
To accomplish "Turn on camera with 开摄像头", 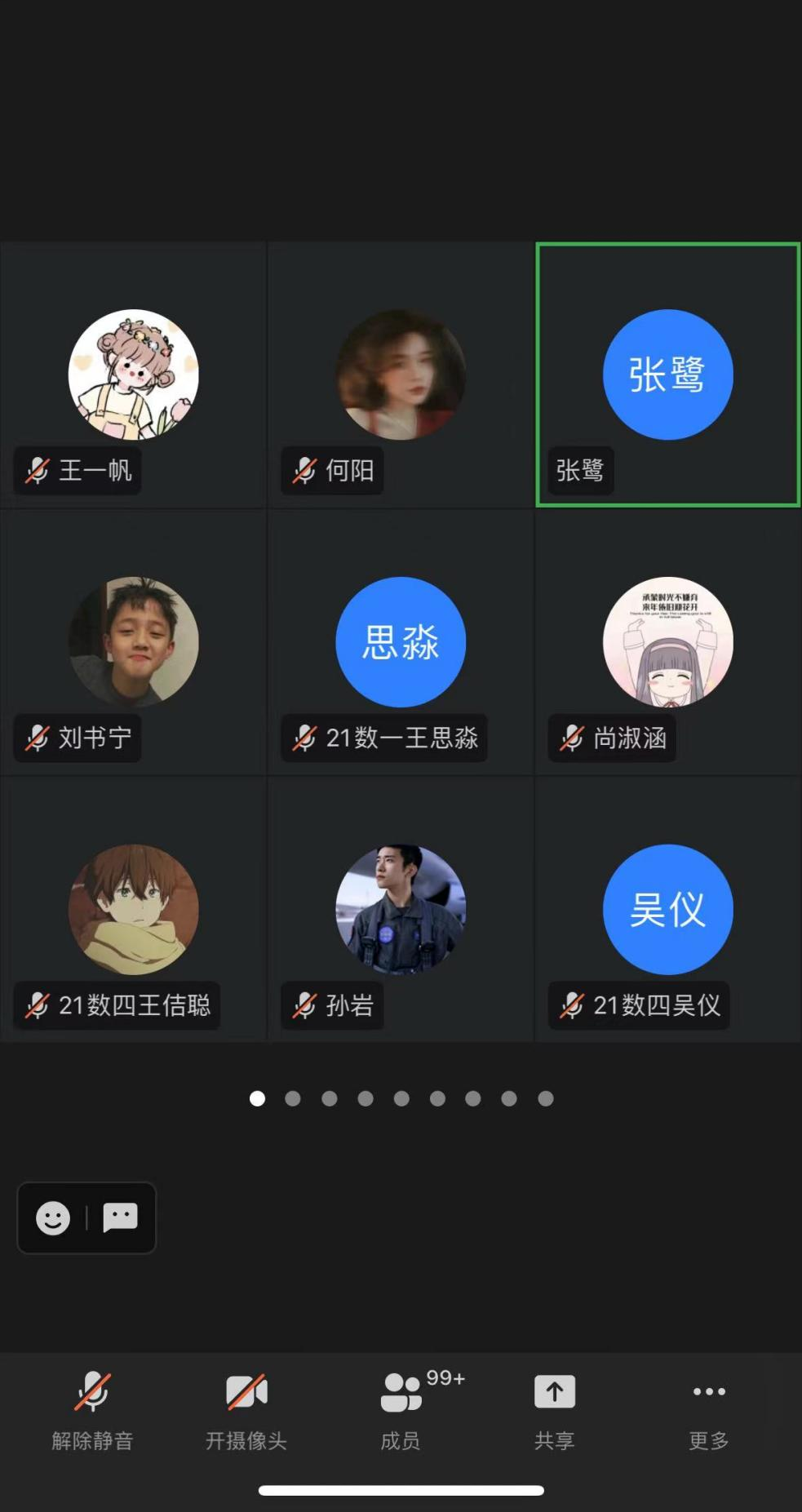I will point(246,1408).
